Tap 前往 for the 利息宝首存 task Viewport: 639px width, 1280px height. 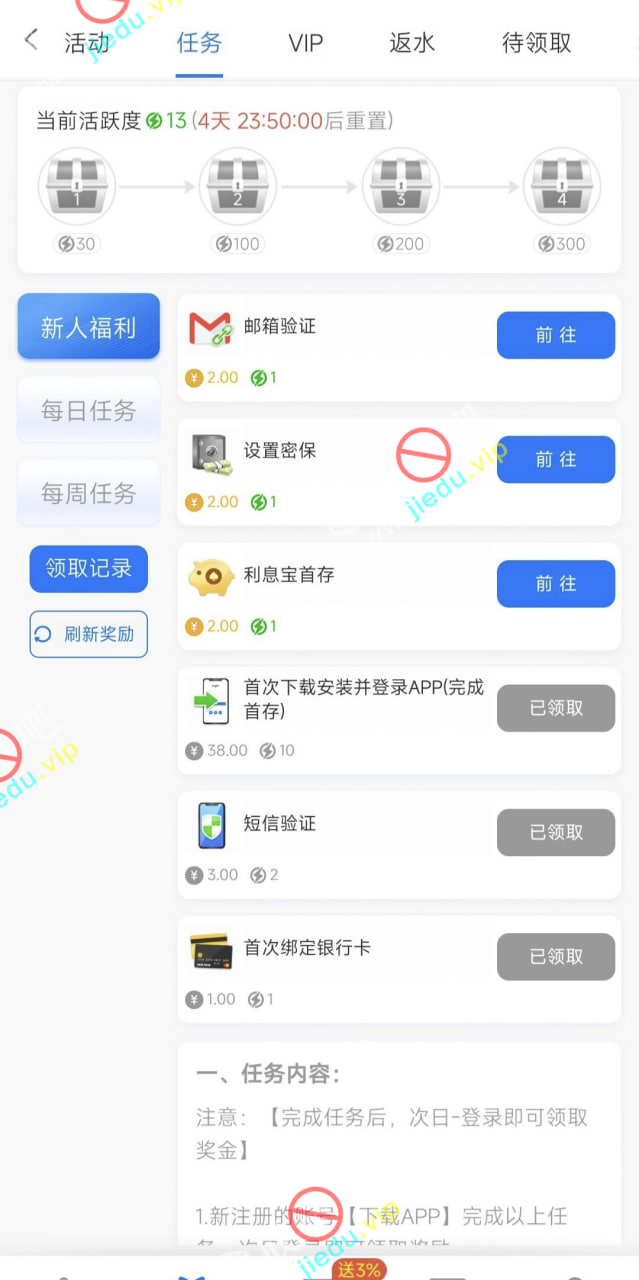(555, 583)
